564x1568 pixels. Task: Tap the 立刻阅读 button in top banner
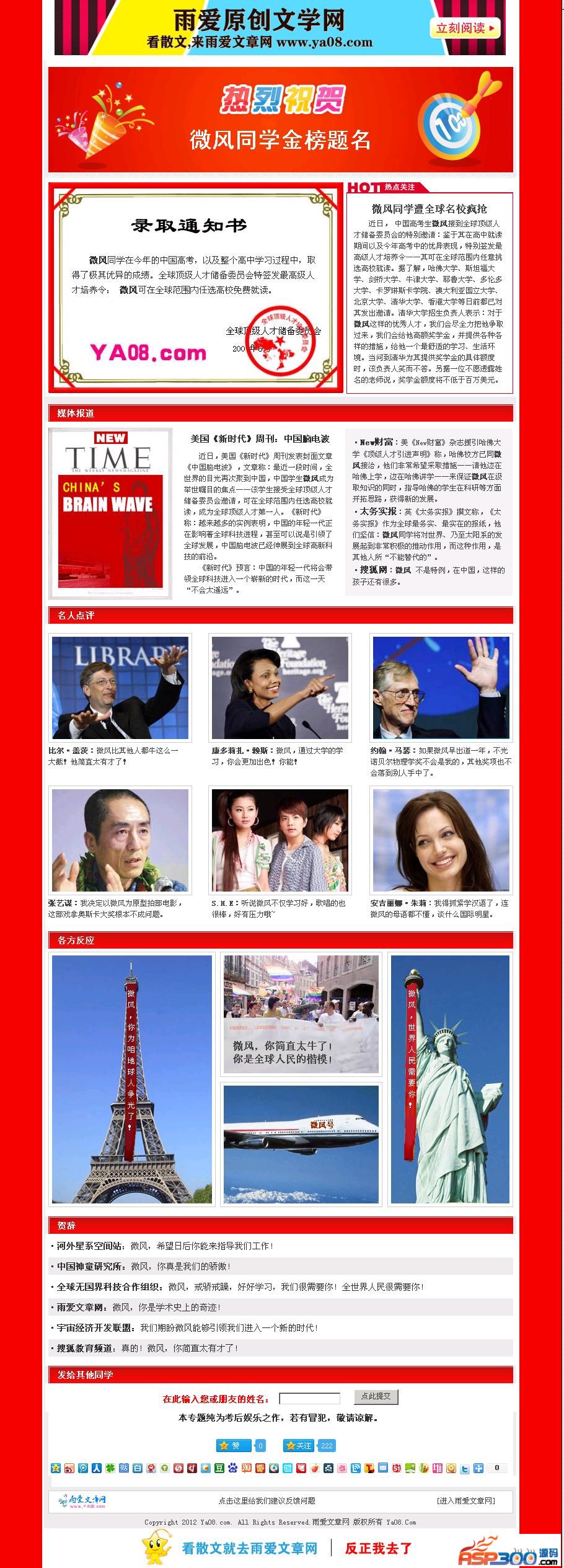pyautogui.click(x=464, y=28)
